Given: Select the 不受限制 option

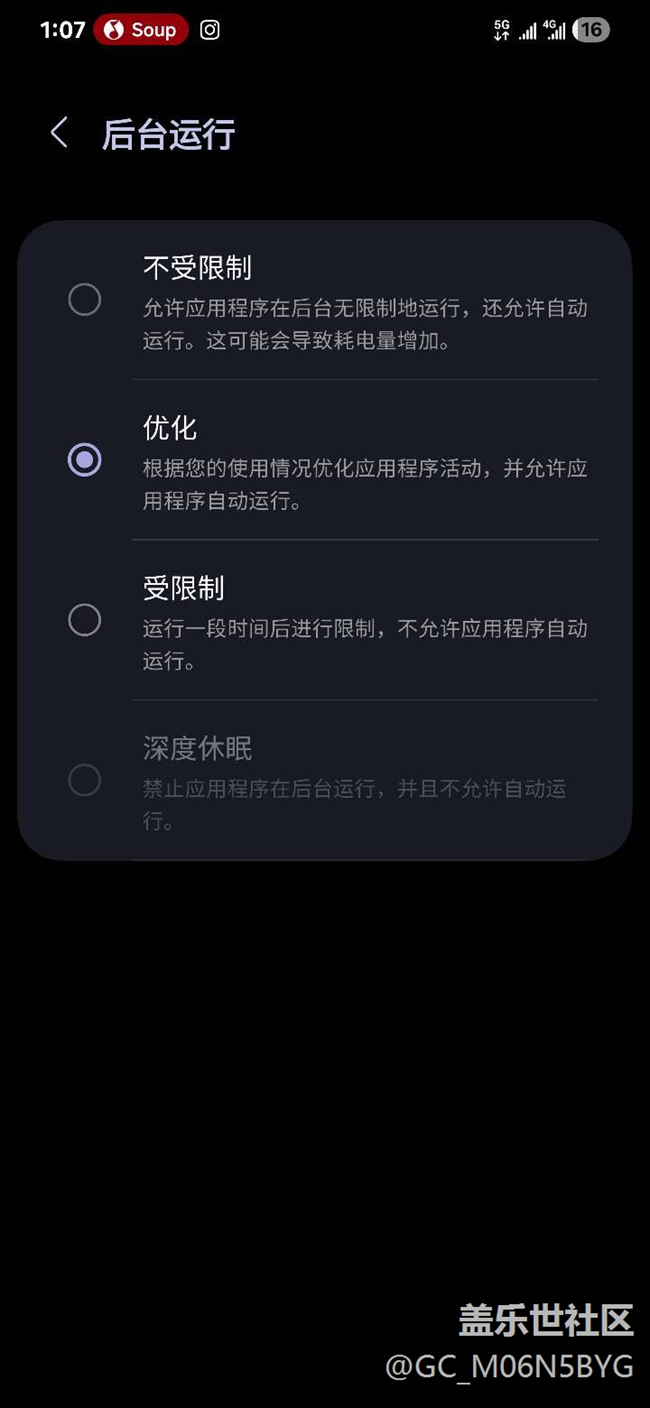Looking at the screenshot, I should (85, 299).
